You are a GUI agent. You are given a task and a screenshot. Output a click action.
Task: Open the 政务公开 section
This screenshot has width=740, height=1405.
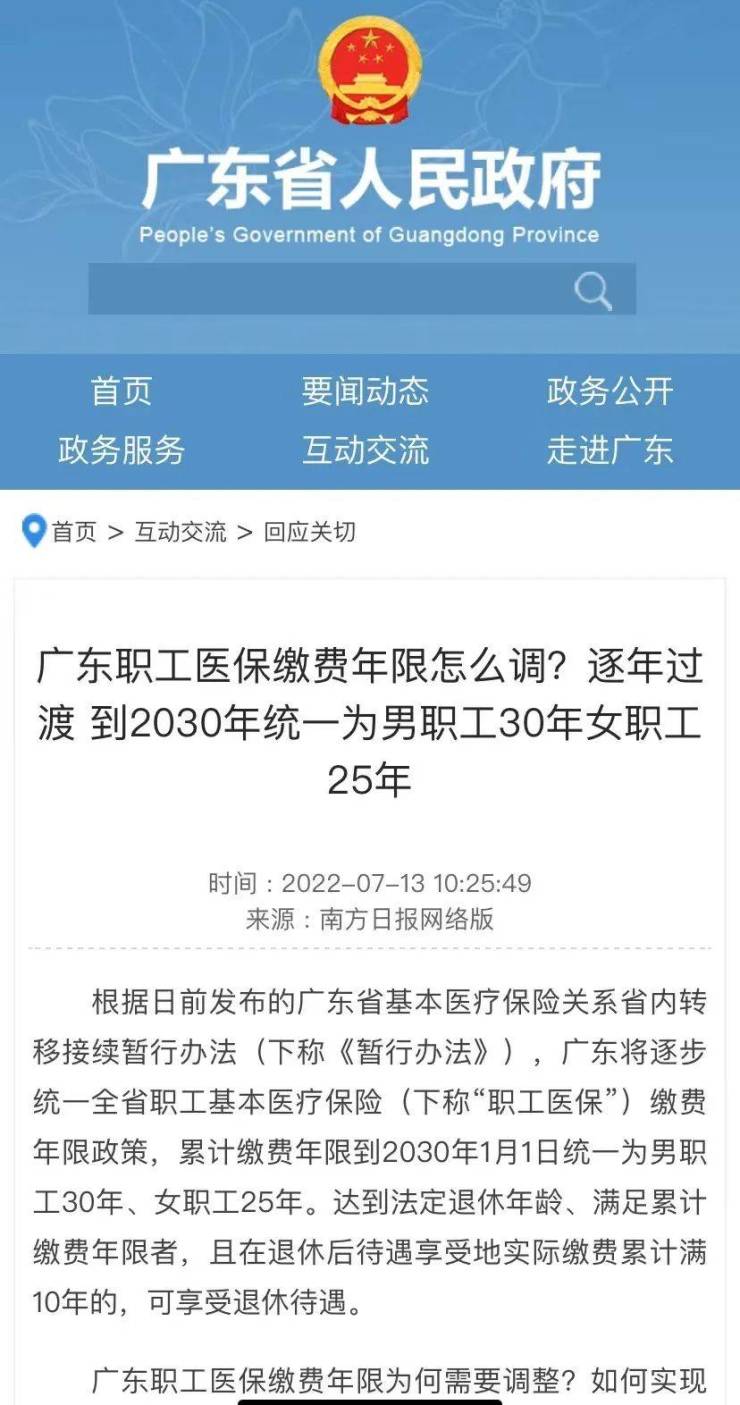tap(609, 391)
